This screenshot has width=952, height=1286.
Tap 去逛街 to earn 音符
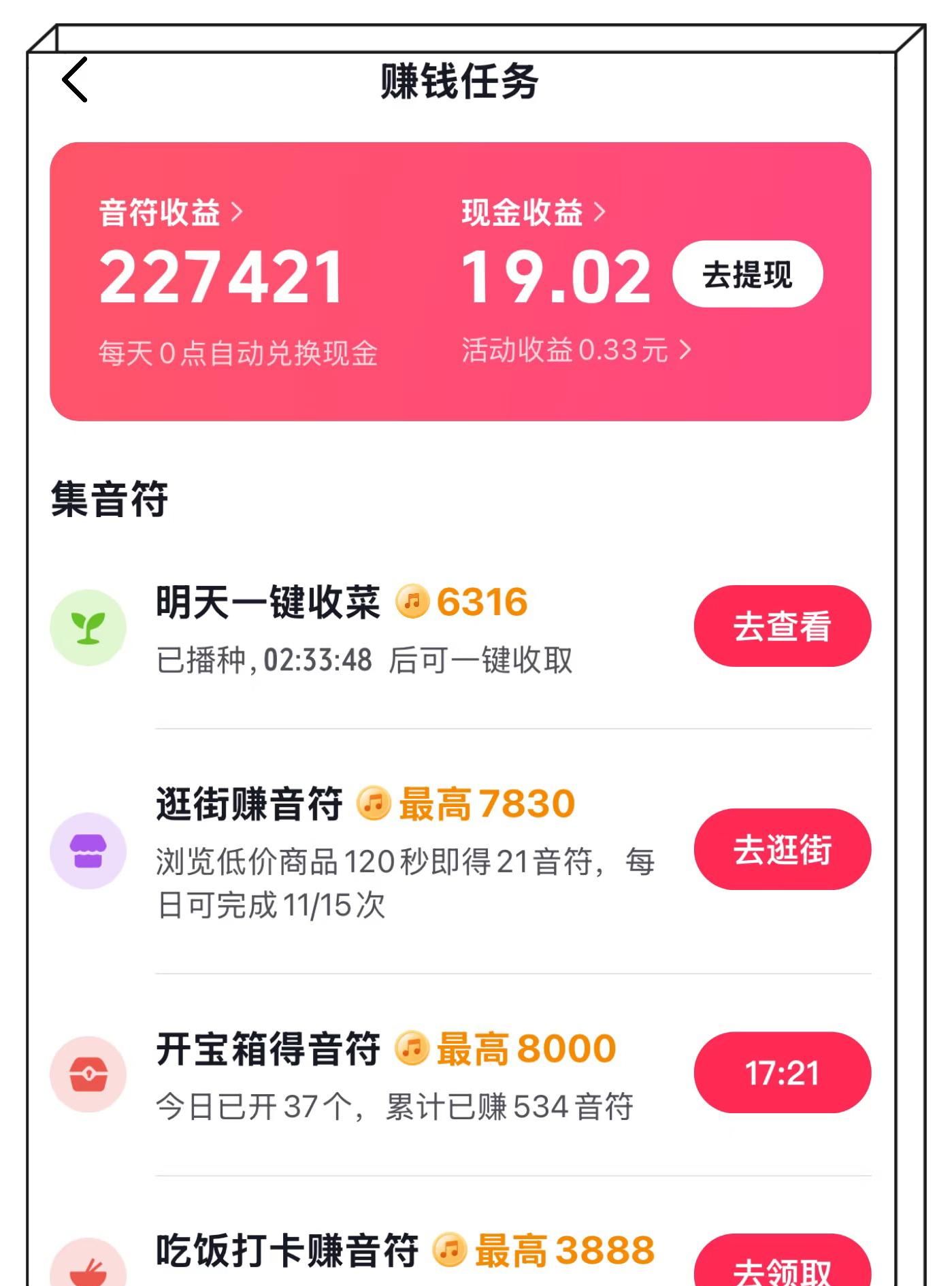click(x=782, y=849)
